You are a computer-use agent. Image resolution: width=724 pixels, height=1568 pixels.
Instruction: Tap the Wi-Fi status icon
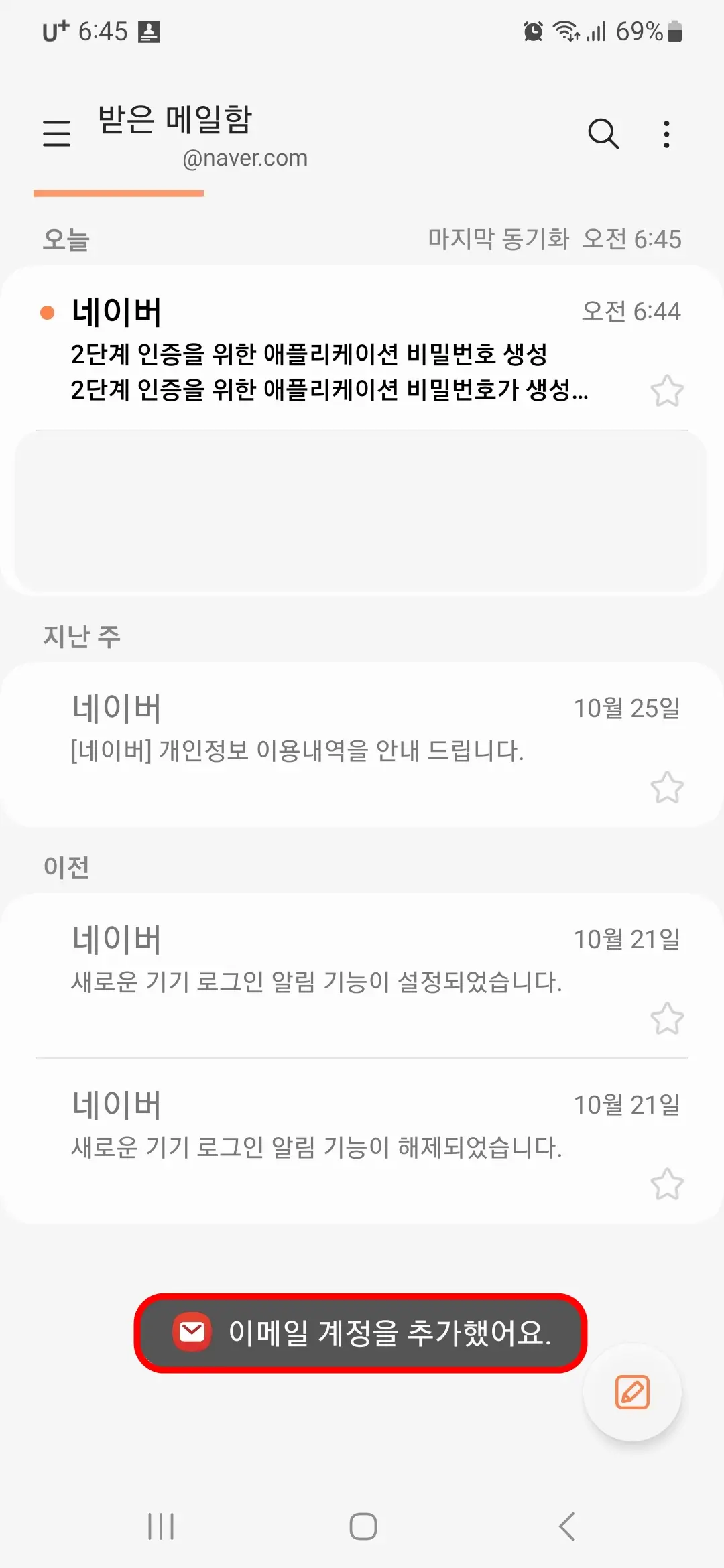[565, 31]
